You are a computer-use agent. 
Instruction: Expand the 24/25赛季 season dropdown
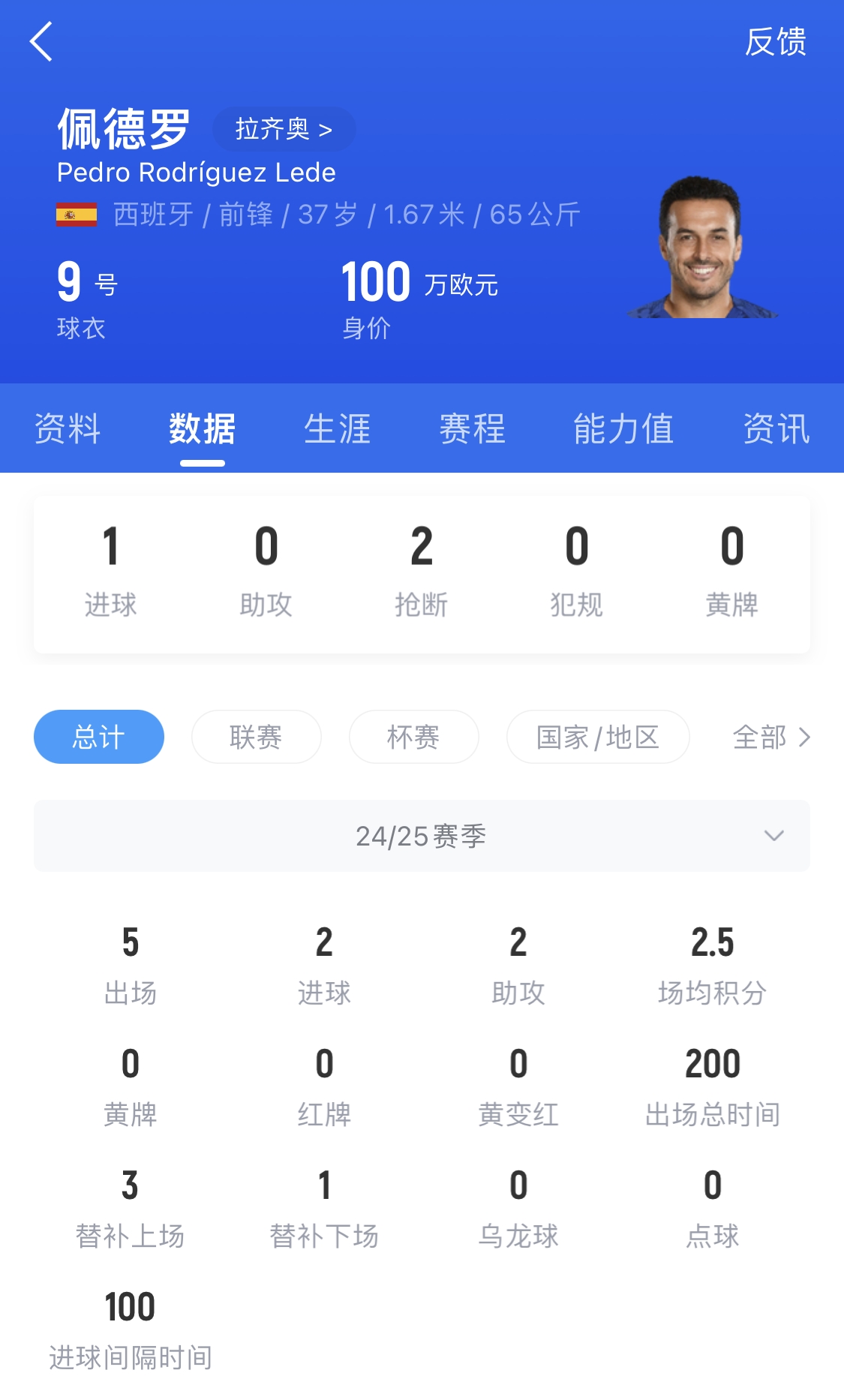click(422, 836)
